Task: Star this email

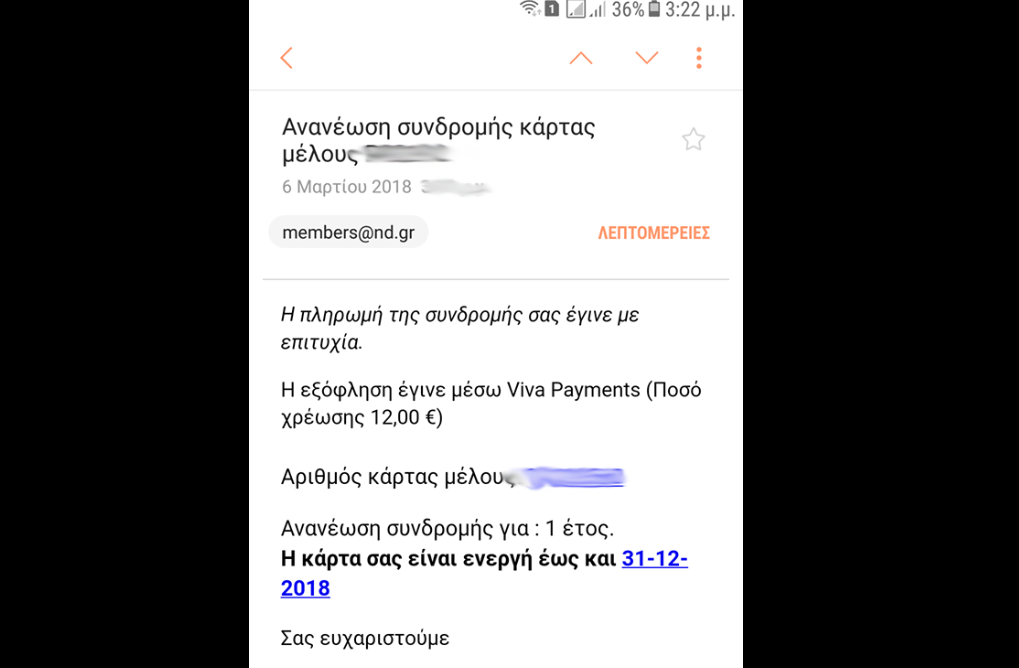Action: coord(693,140)
